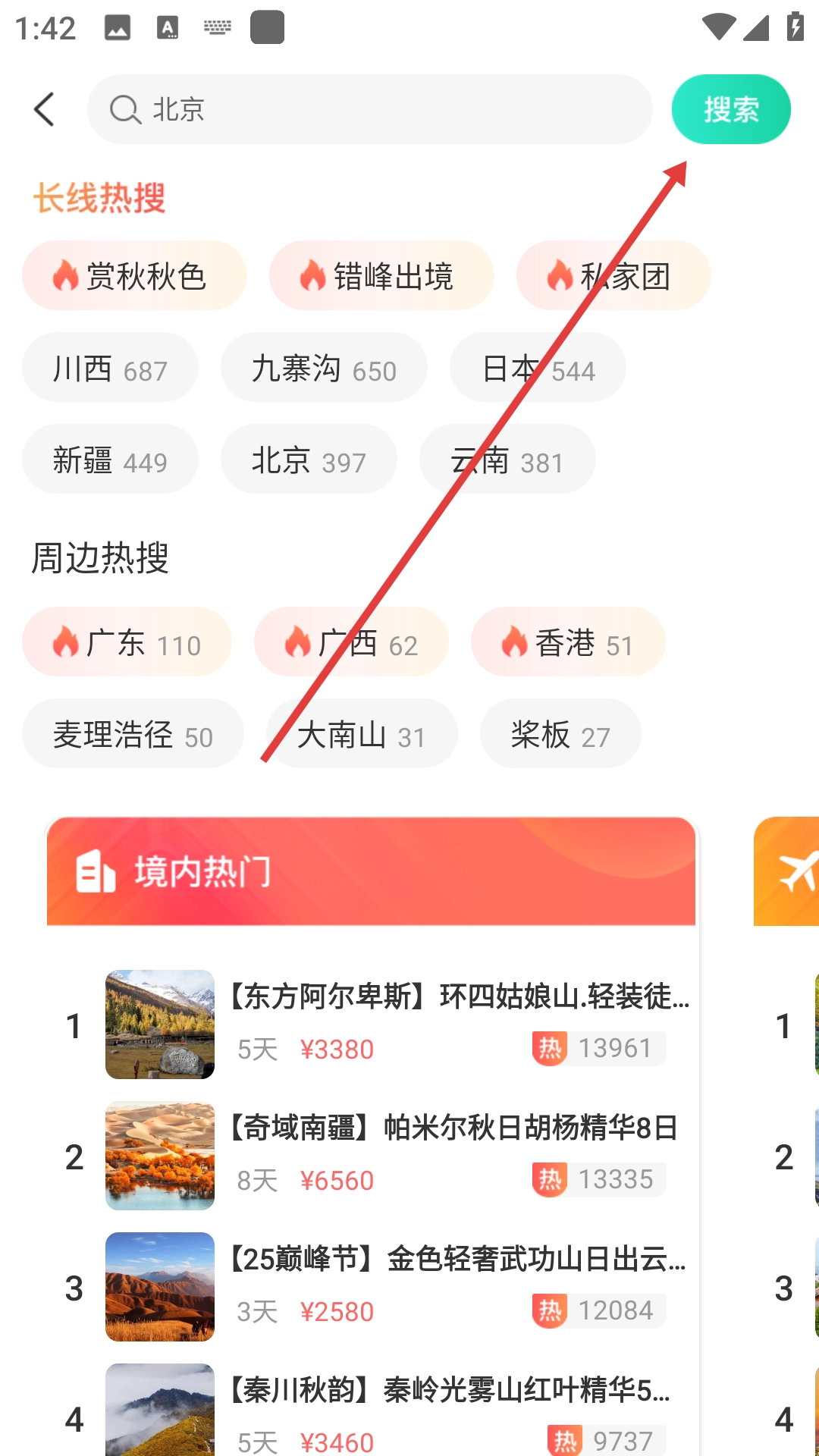
Task: Select the 新疆 449 chip
Action: 110,460
